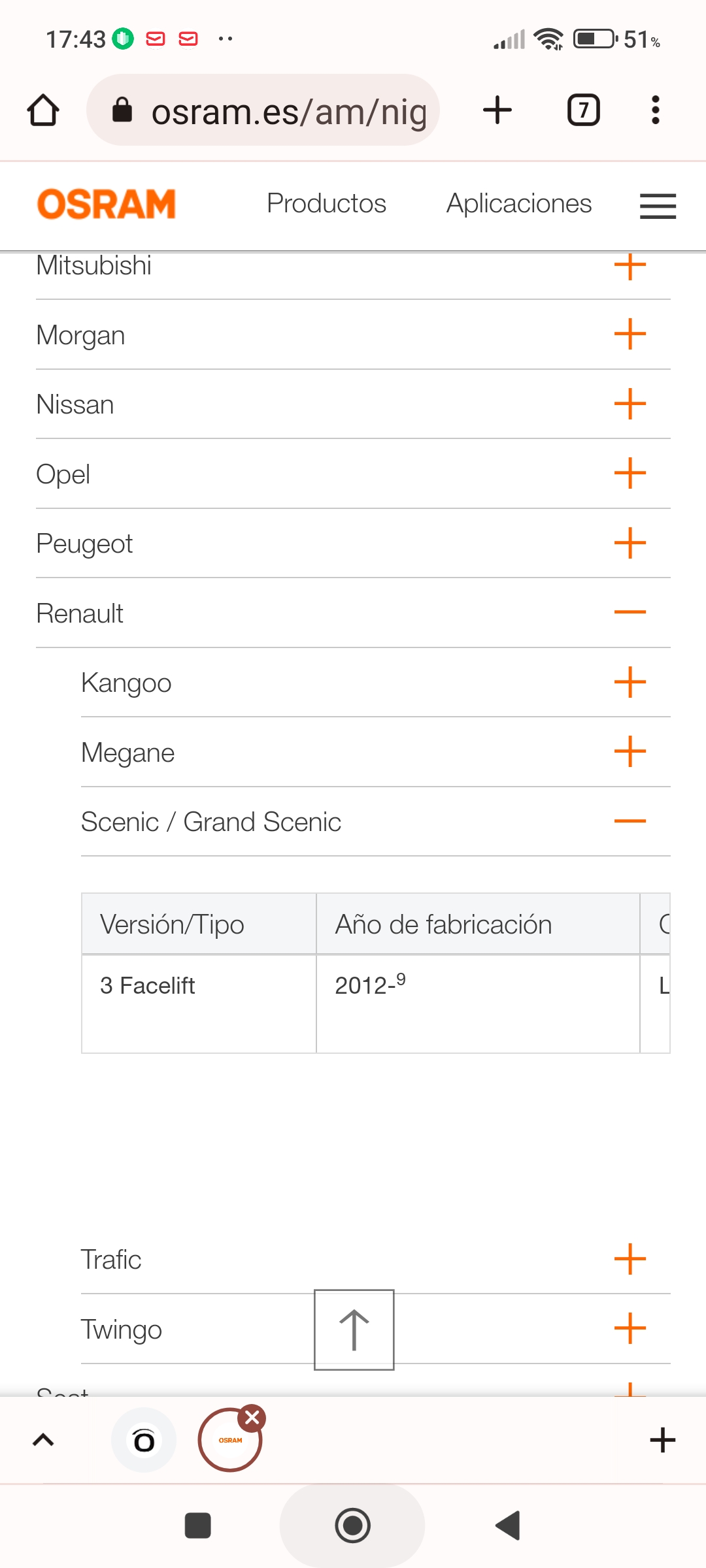Expand the Morgan brand row
This screenshot has height=1568, width=706.
353,335
